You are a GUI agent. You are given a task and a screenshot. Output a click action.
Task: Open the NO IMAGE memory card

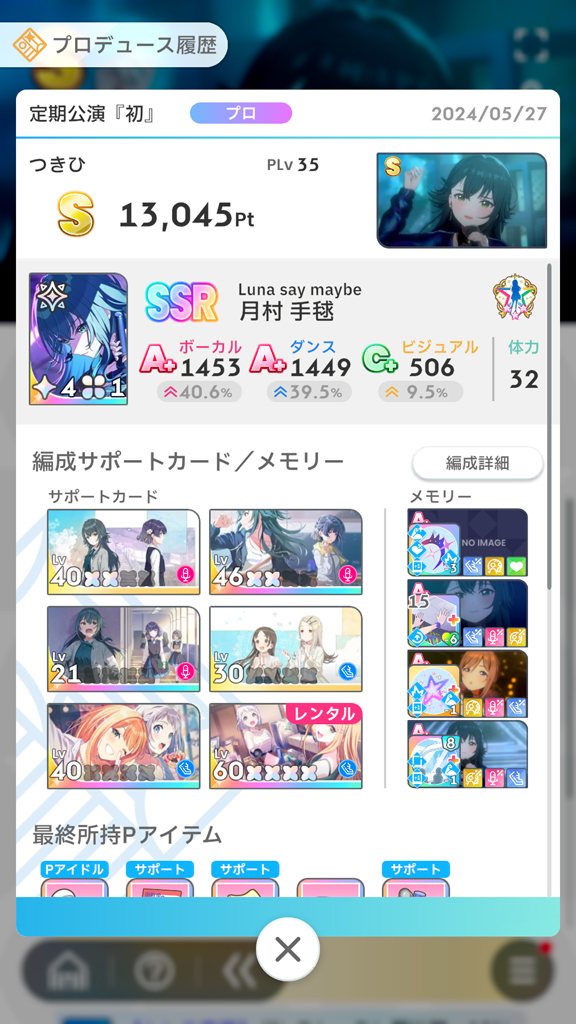click(468, 543)
